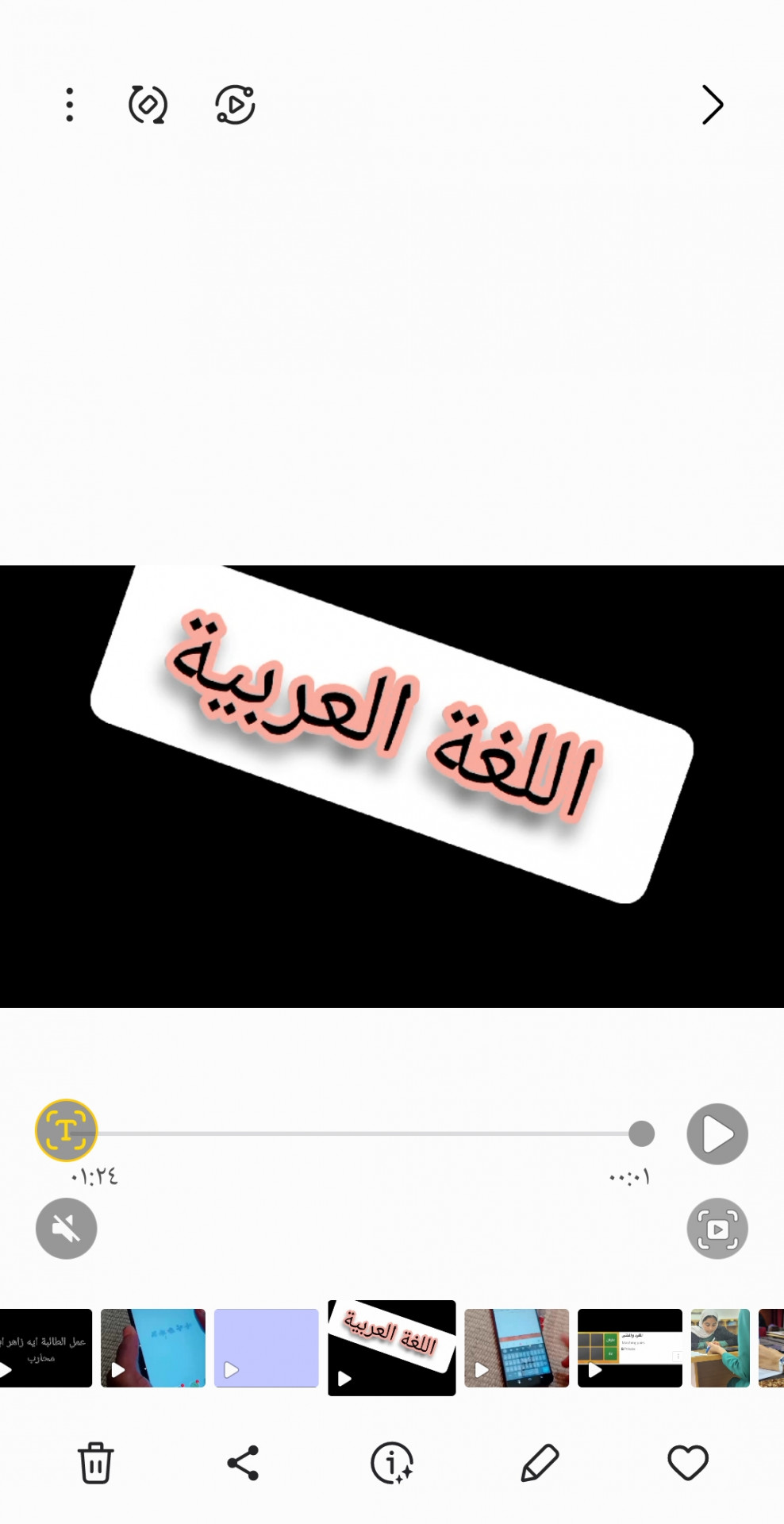Open the three-dot more options menu
The height and width of the screenshot is (1524, 784).
click(x=70, y=105)
